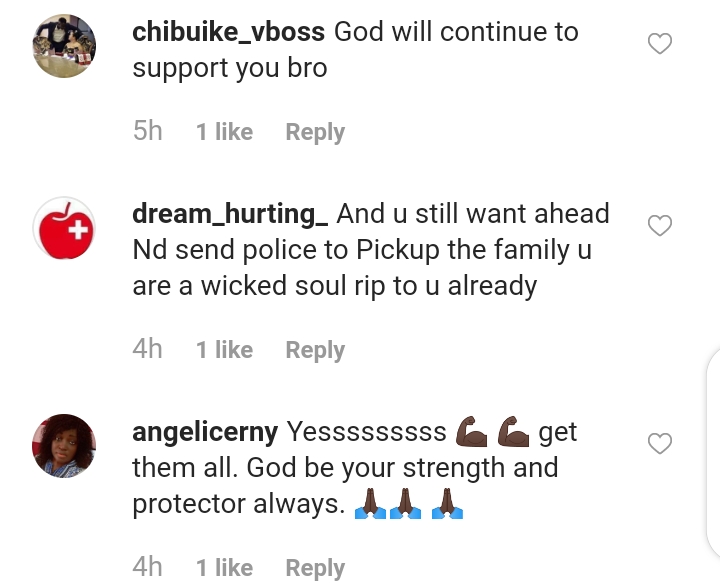View the like count on angelicerny's comment
Viewport: 720px width, 587px height.
(224, 568)
